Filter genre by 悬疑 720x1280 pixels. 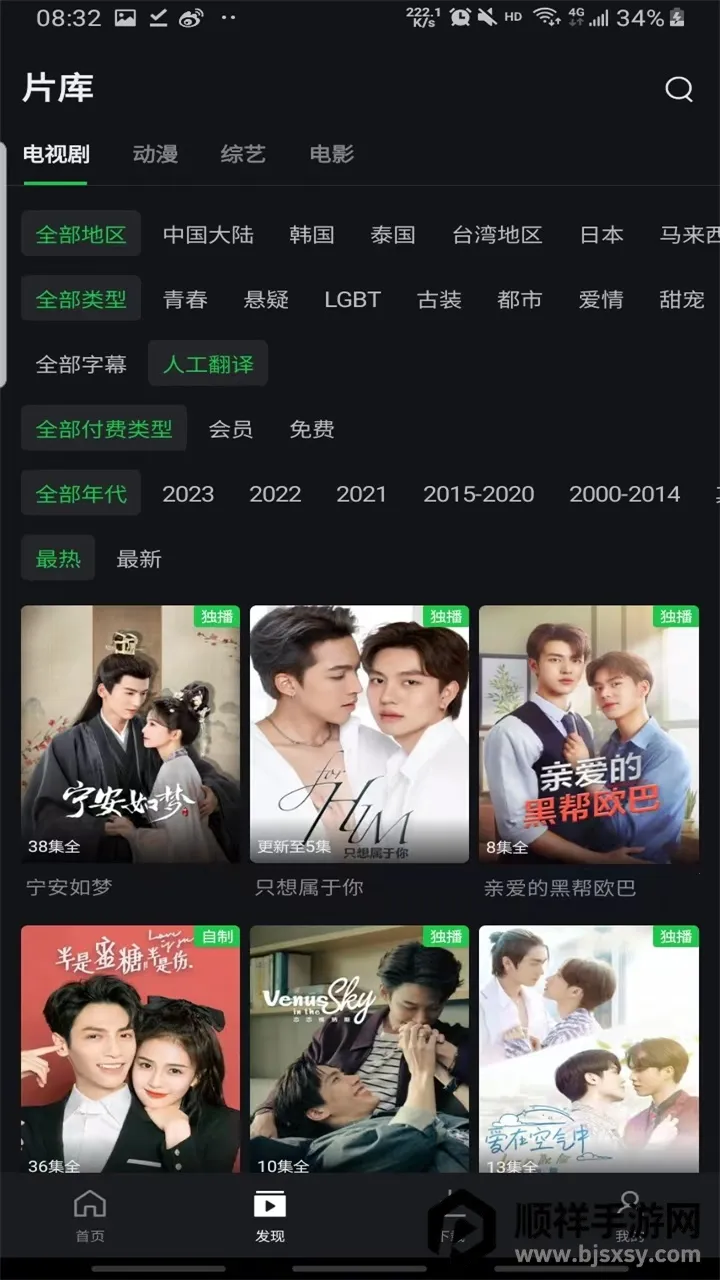pos(266,299)
